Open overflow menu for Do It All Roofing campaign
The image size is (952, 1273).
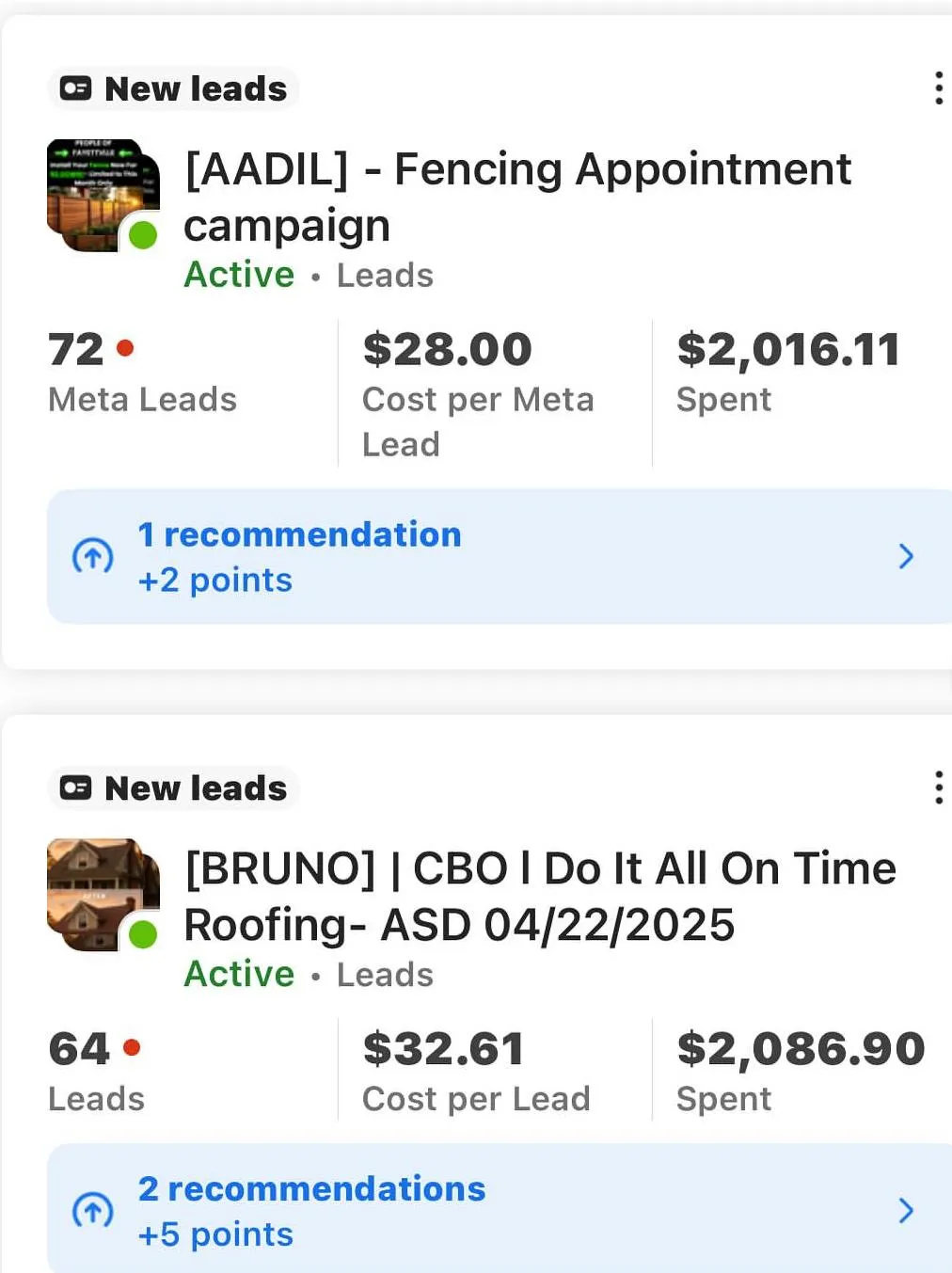(938, 788)
